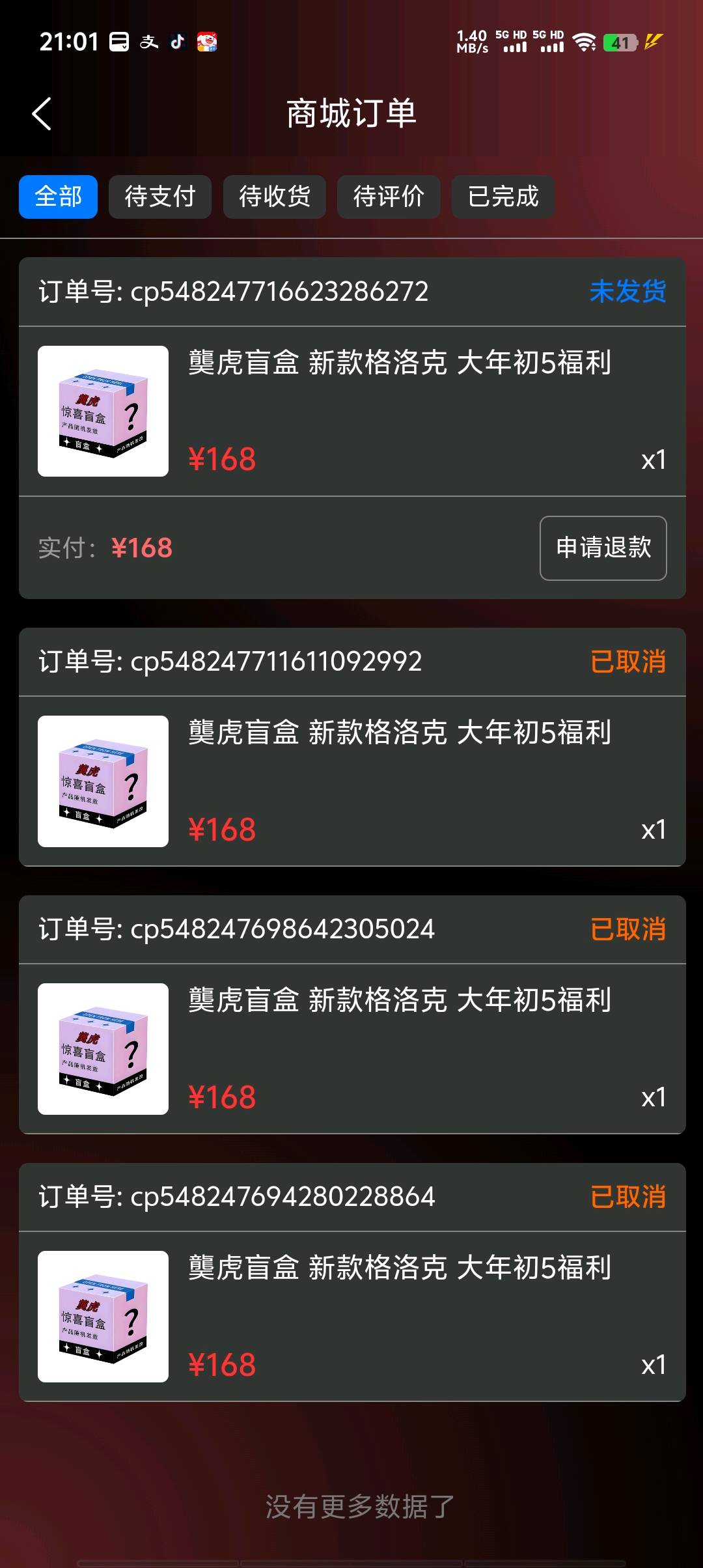Tap the Taobao app icon in status bar
This screenshot has width=703, height=1568.
[x=207, y=42]
